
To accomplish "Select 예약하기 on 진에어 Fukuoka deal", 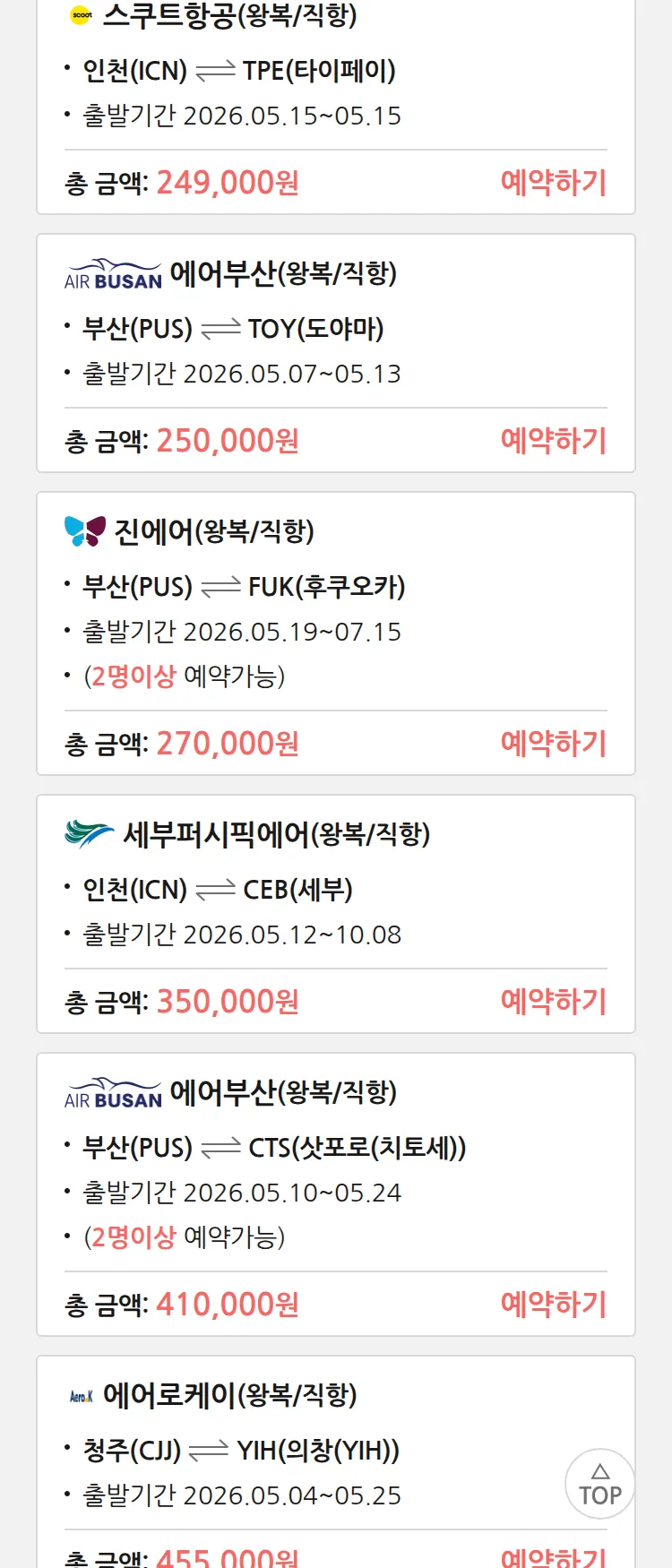I will click(553, 744).
